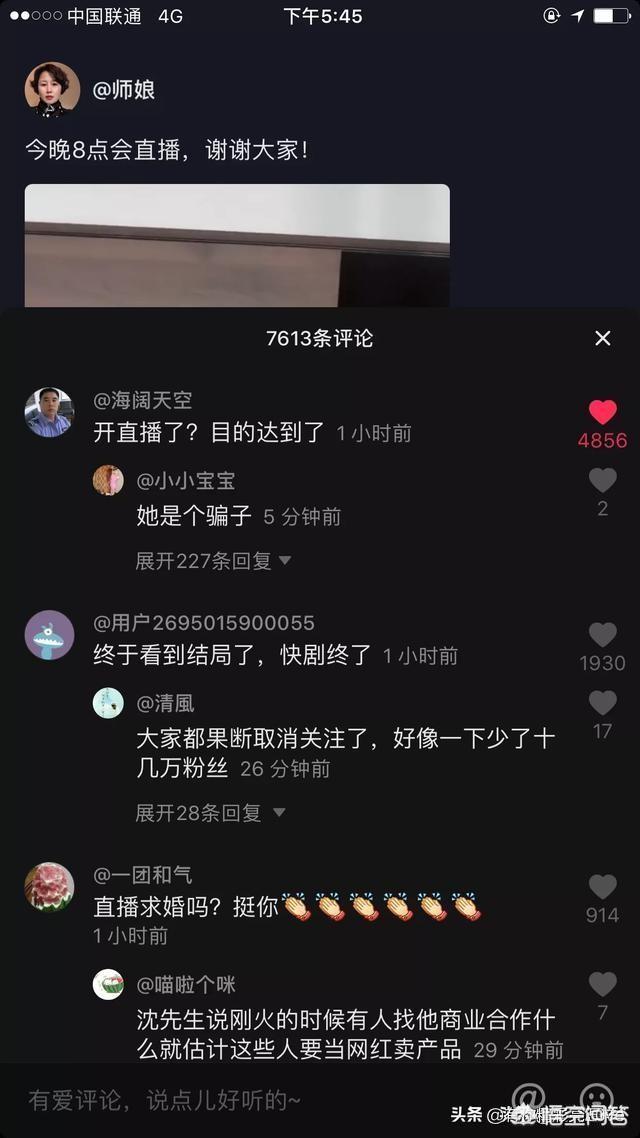Close the 7613条评论 comments panel

coord(602,339)
